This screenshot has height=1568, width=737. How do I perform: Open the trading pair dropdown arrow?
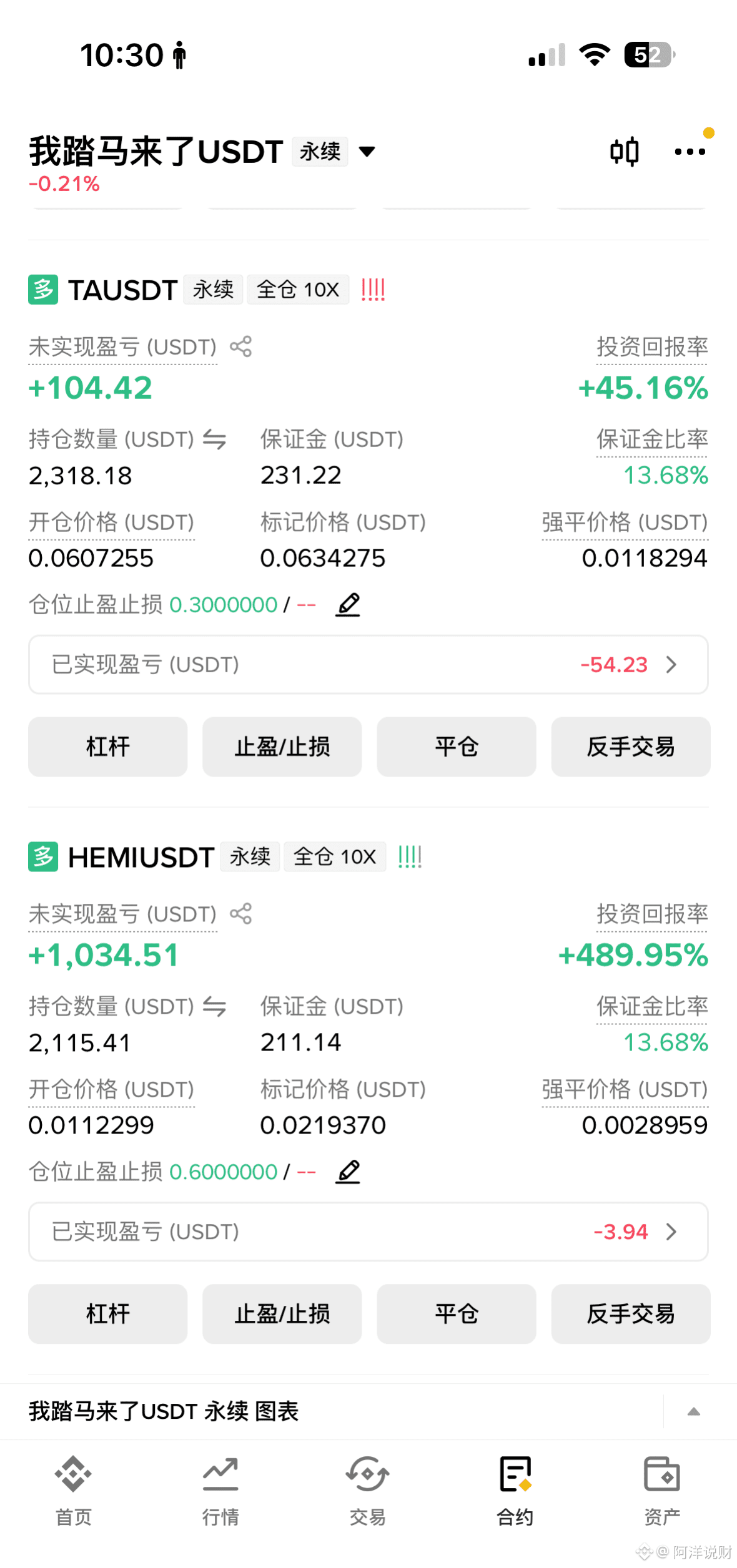tap(367, 152)
